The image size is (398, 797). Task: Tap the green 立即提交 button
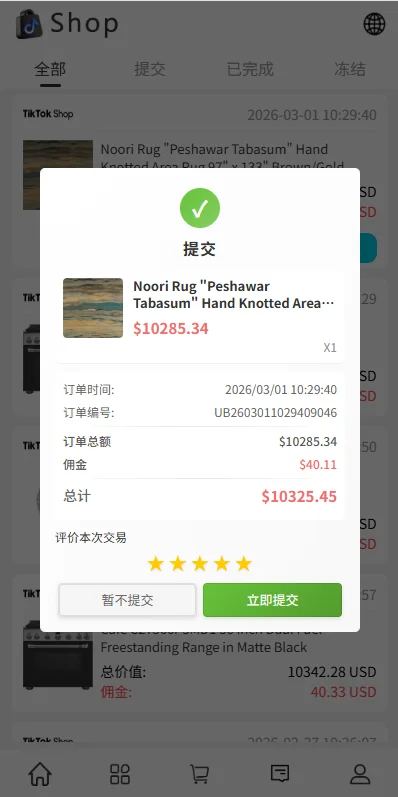pos(272,600)
